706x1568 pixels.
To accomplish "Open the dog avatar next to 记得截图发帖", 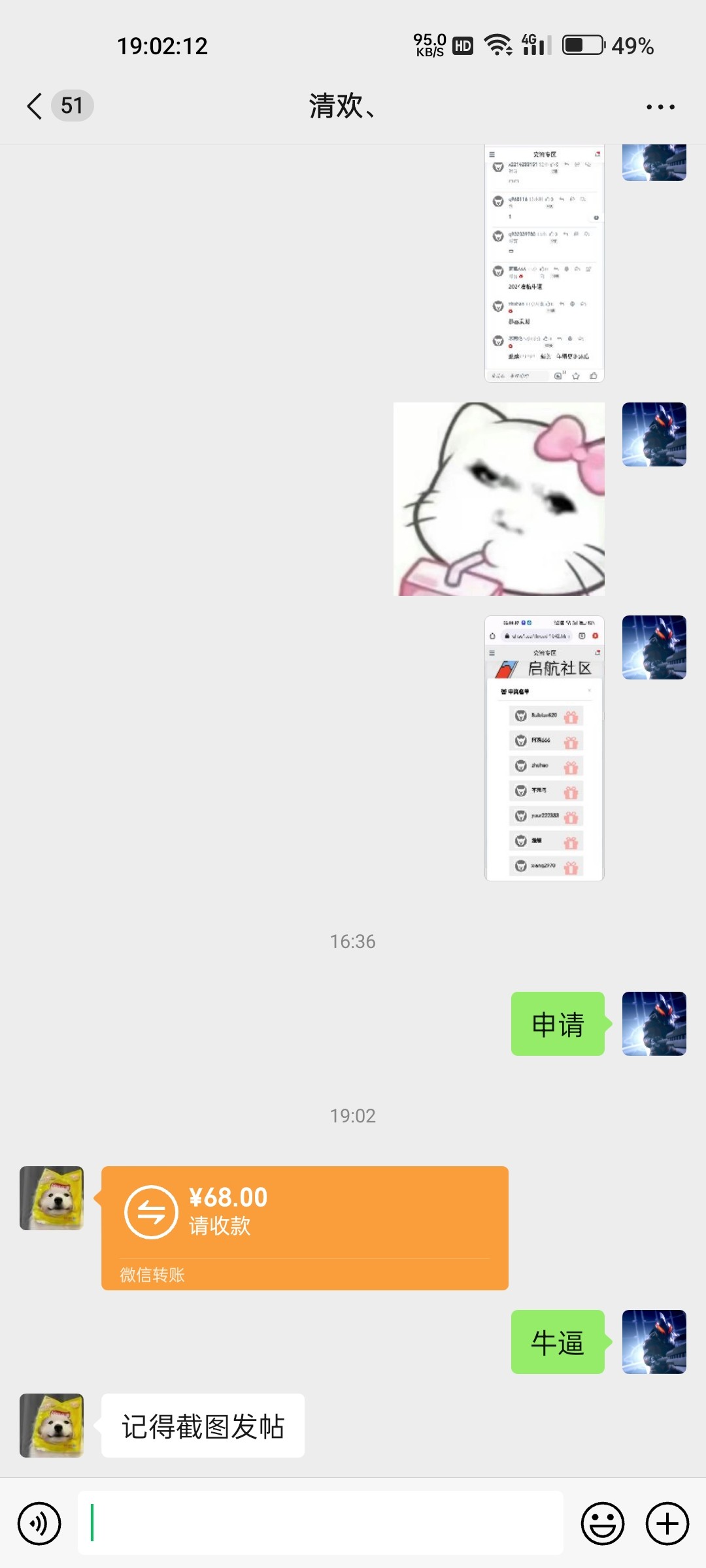I will [x=52, y=1425].
